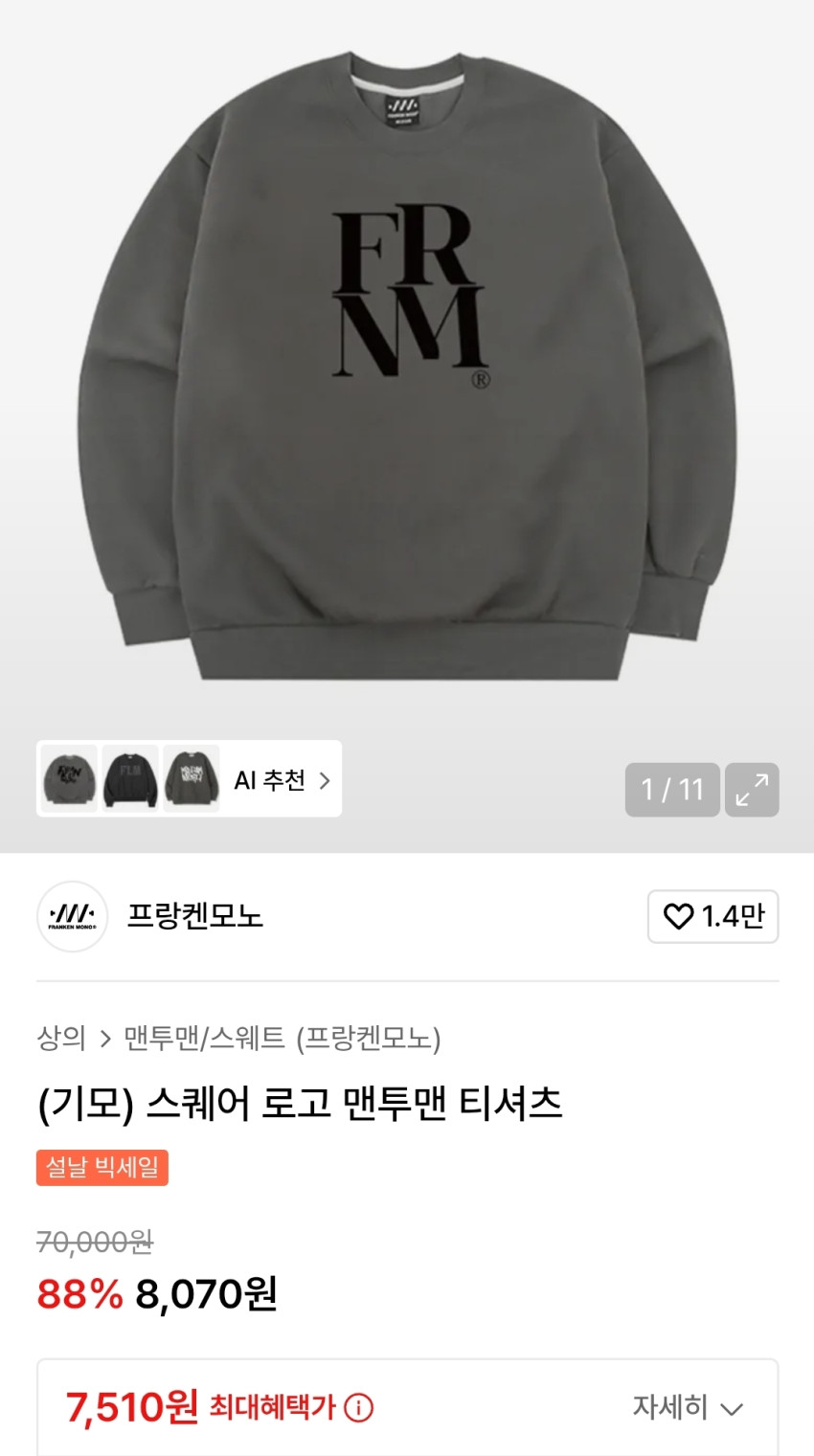The image size is (814, 1456).
Task: Open 프랑켄모노 brand page
Action: click(194, 916)
